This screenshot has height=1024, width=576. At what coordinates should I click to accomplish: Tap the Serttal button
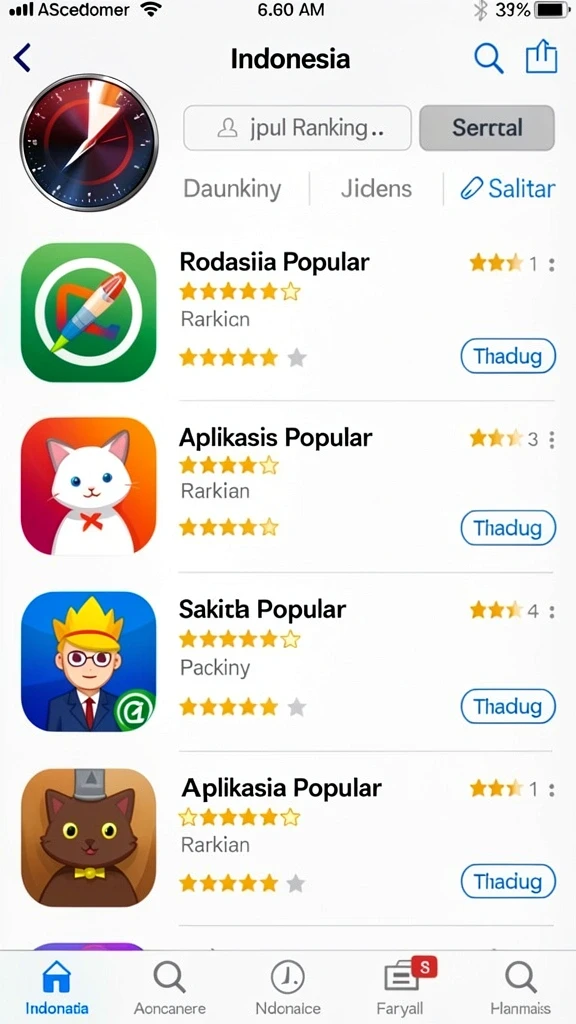click(x=487, y=128)
